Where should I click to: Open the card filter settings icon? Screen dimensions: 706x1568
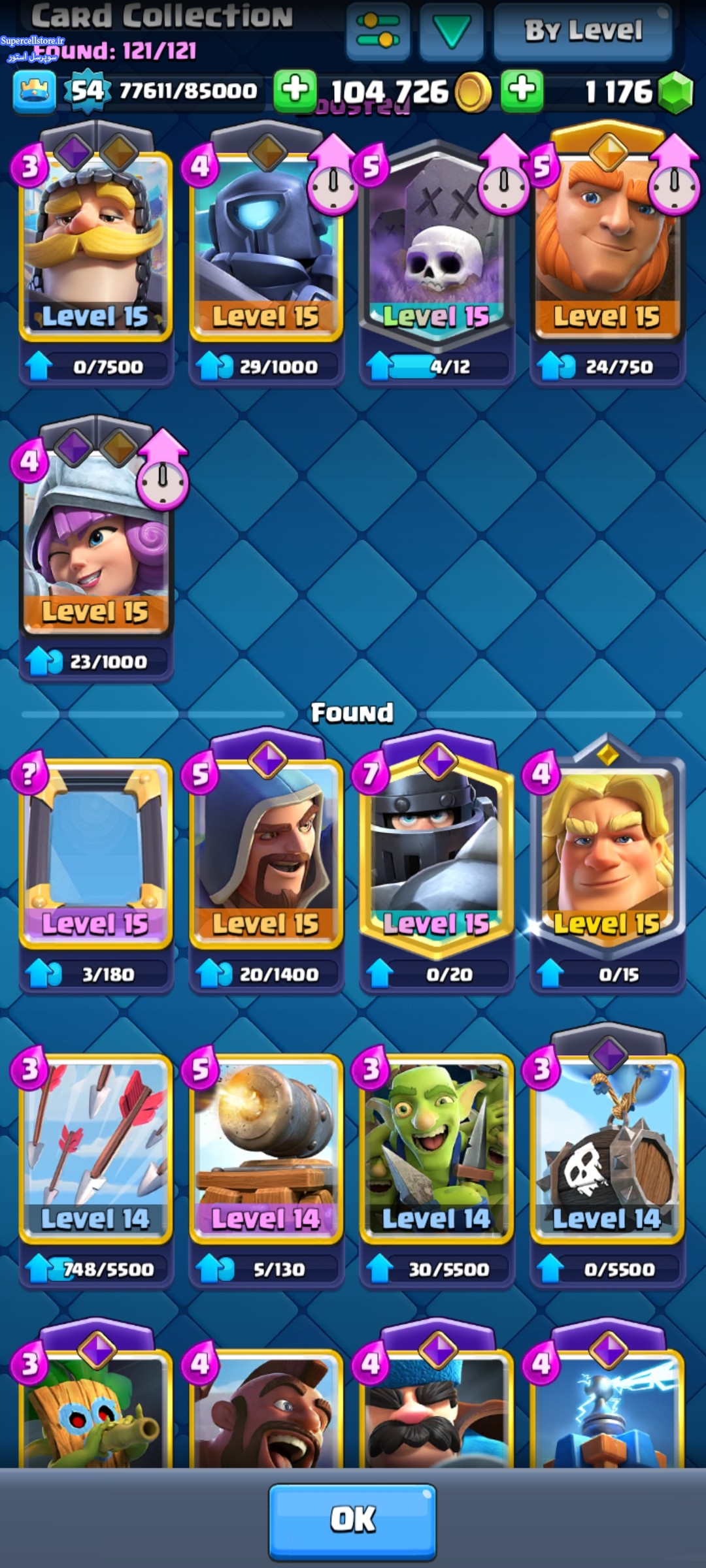tap(377, 30)
